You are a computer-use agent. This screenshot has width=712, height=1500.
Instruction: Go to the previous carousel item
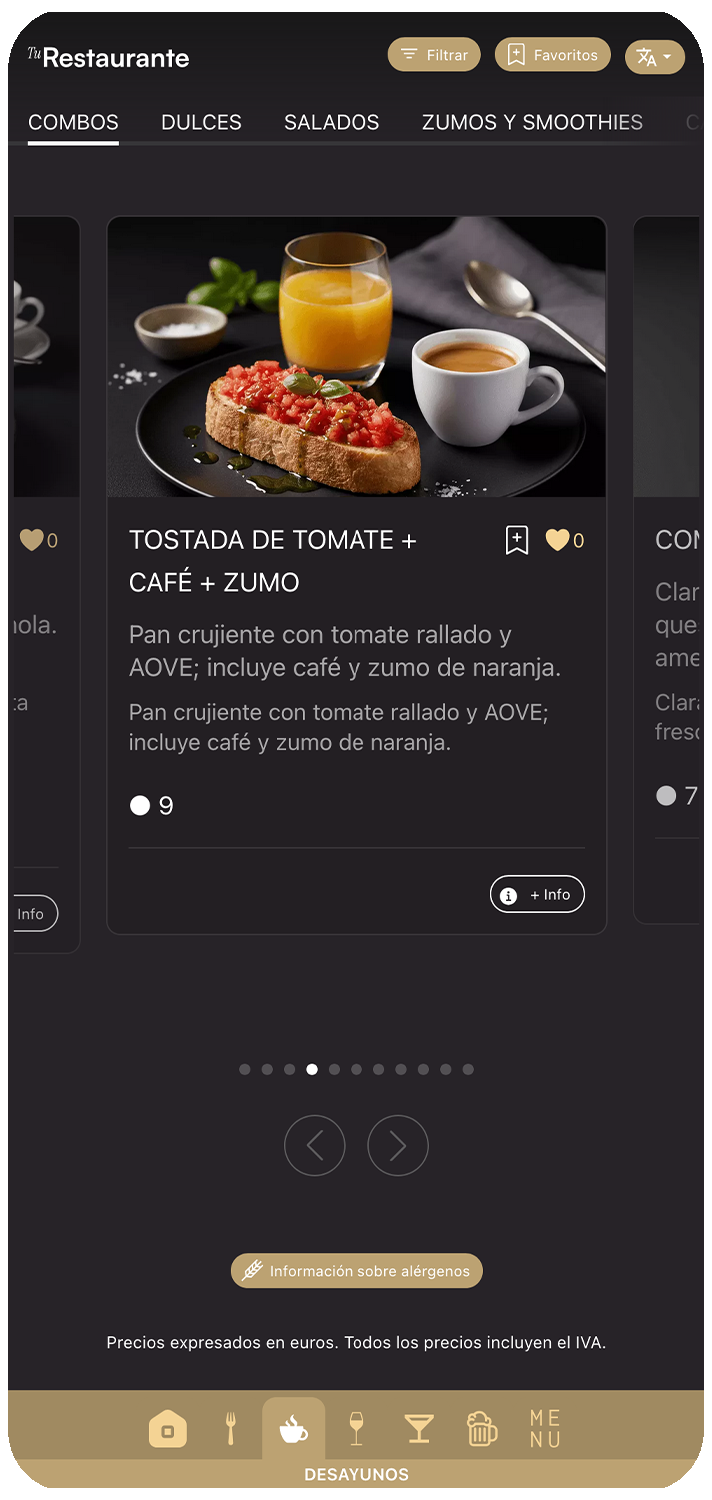click(x=314, y=1145)
